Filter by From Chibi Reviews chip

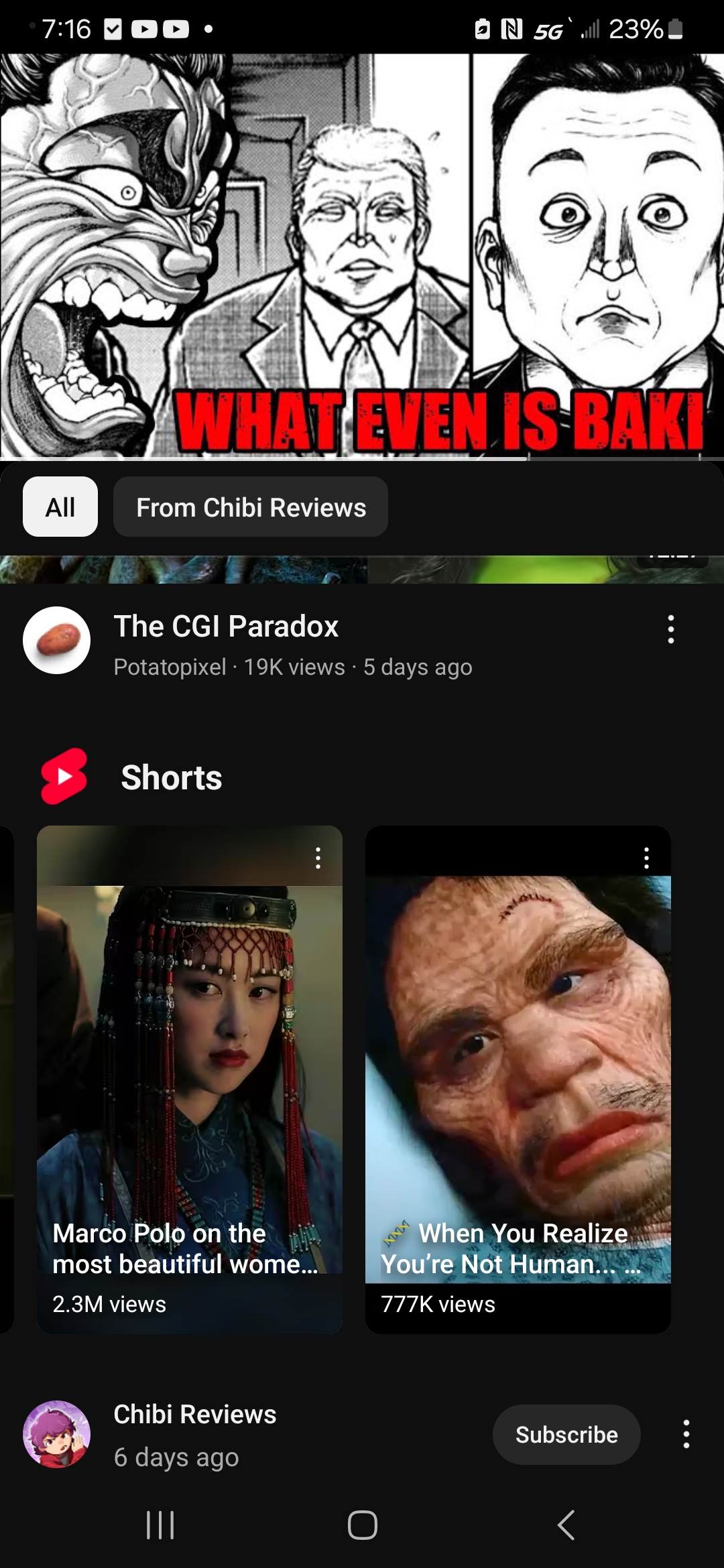pyautogui.click(x=251, y=507)
